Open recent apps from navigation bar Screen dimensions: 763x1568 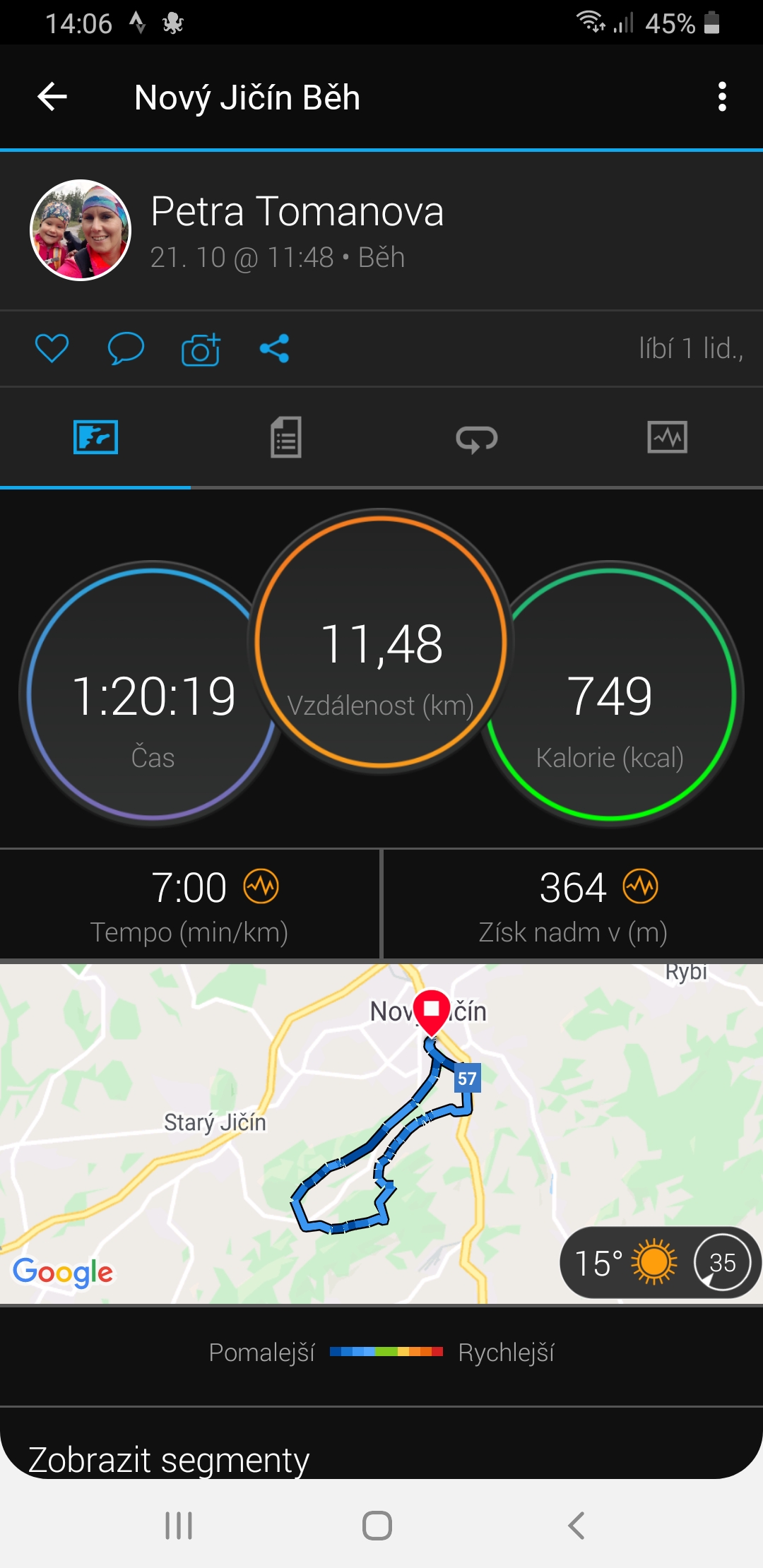tap(179, 1525)
